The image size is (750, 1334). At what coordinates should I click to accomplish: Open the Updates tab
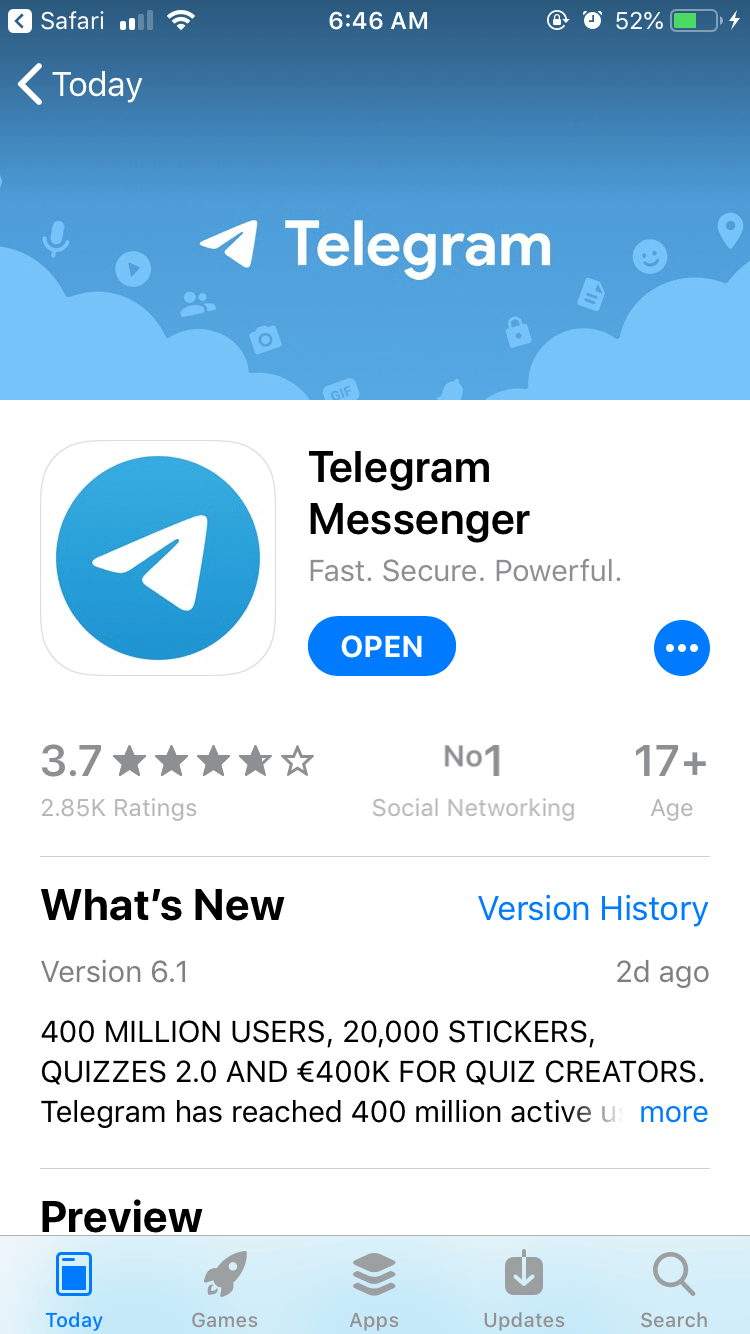tap(524, 1289)
